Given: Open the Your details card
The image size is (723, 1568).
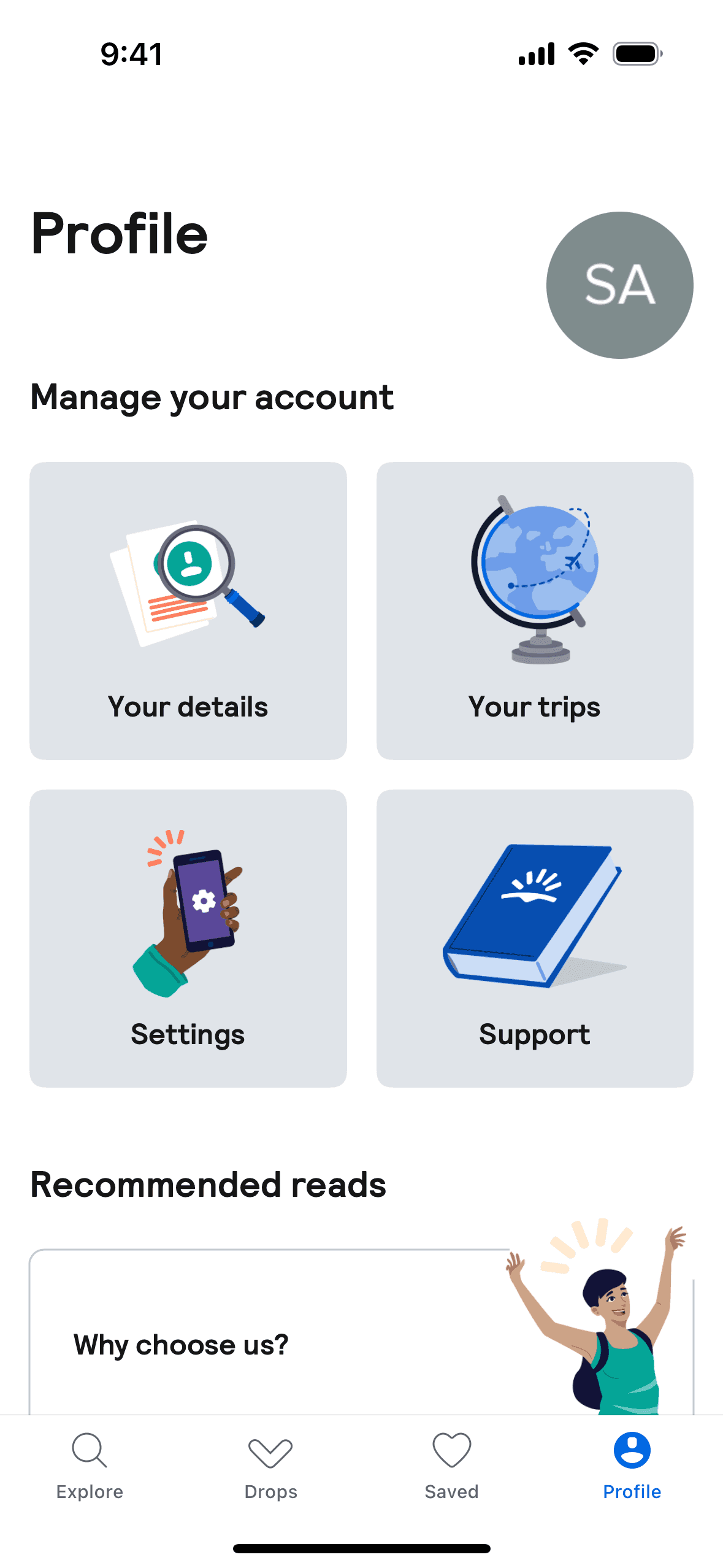Looking at the screenshot, I should (x=188, y=610).
